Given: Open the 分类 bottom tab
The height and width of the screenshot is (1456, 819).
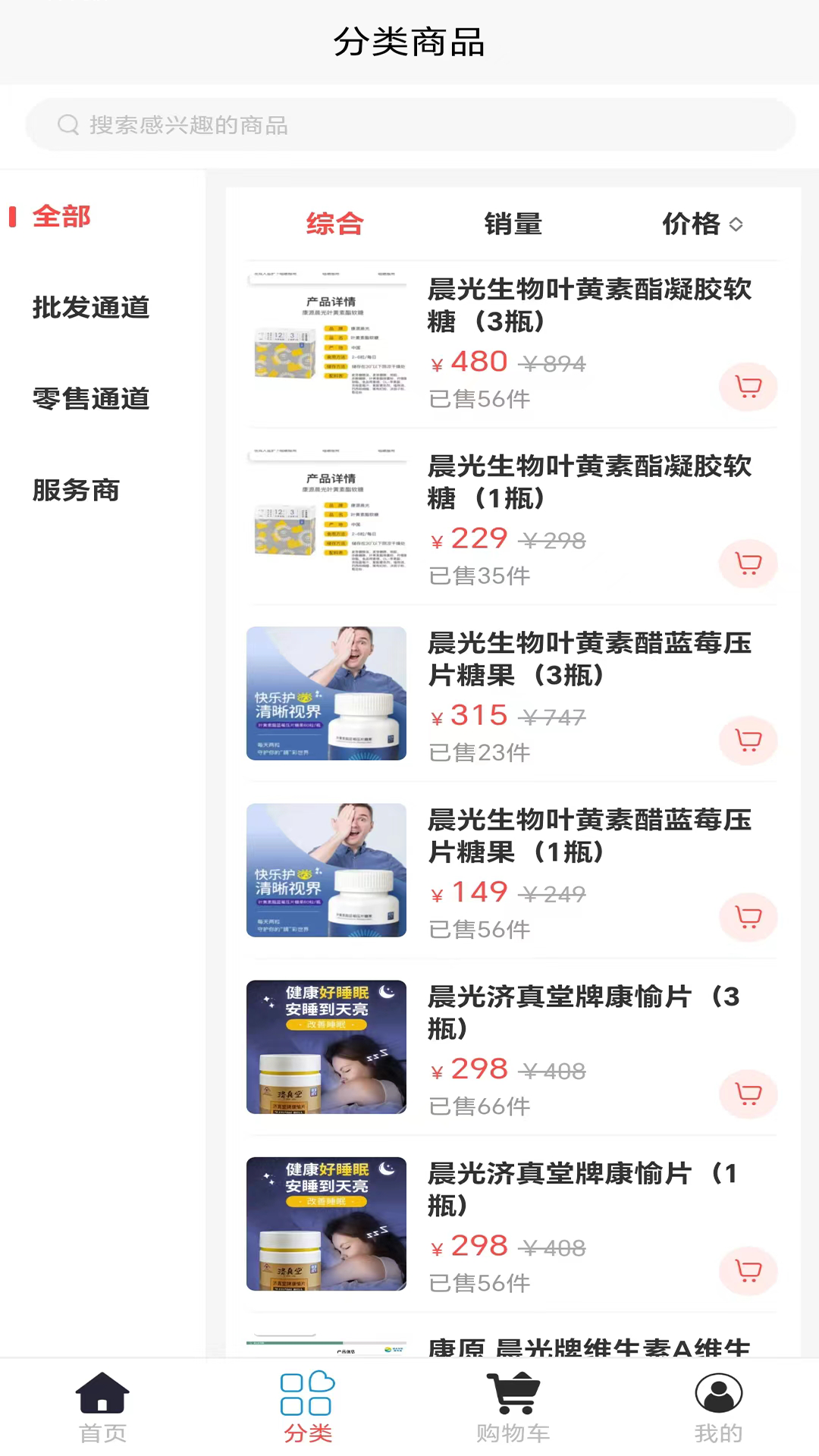Looking at the screenshot, I should pos(308,1407).
